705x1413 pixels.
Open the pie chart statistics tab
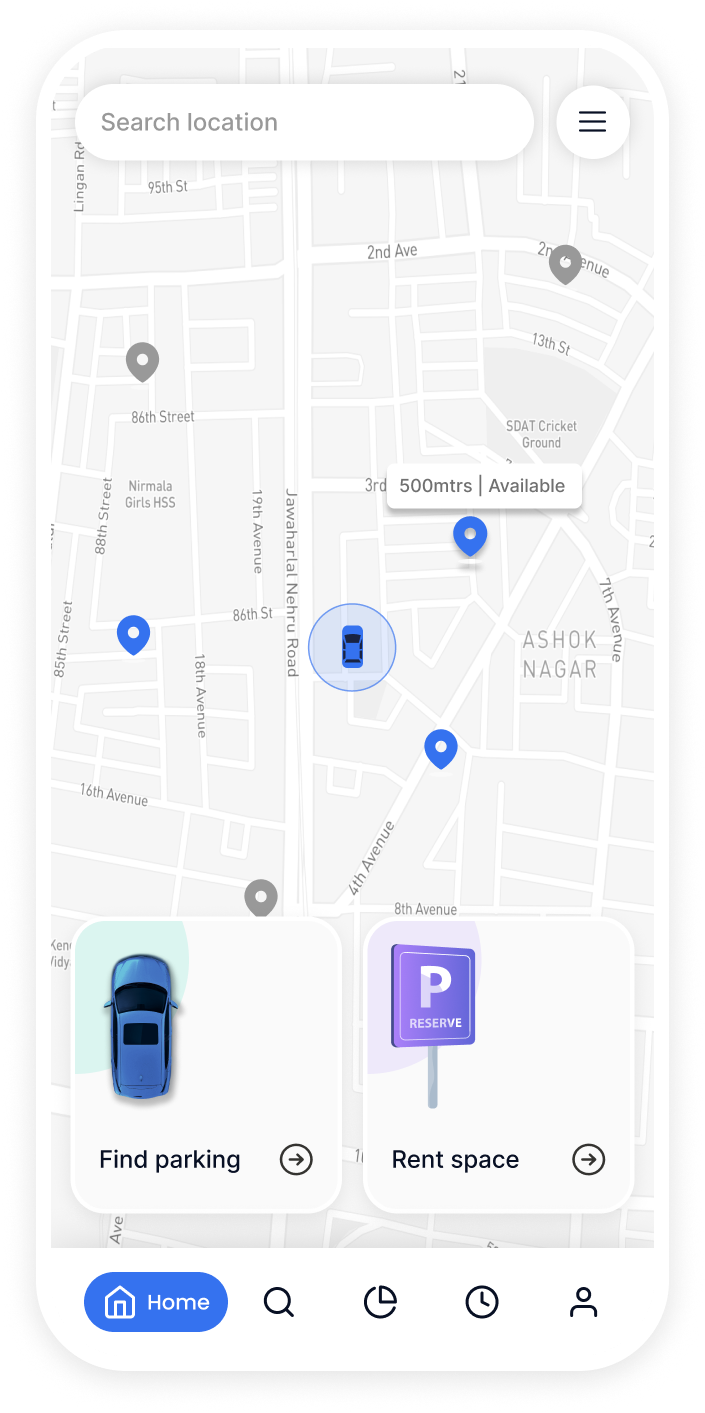pos(380,1302)
